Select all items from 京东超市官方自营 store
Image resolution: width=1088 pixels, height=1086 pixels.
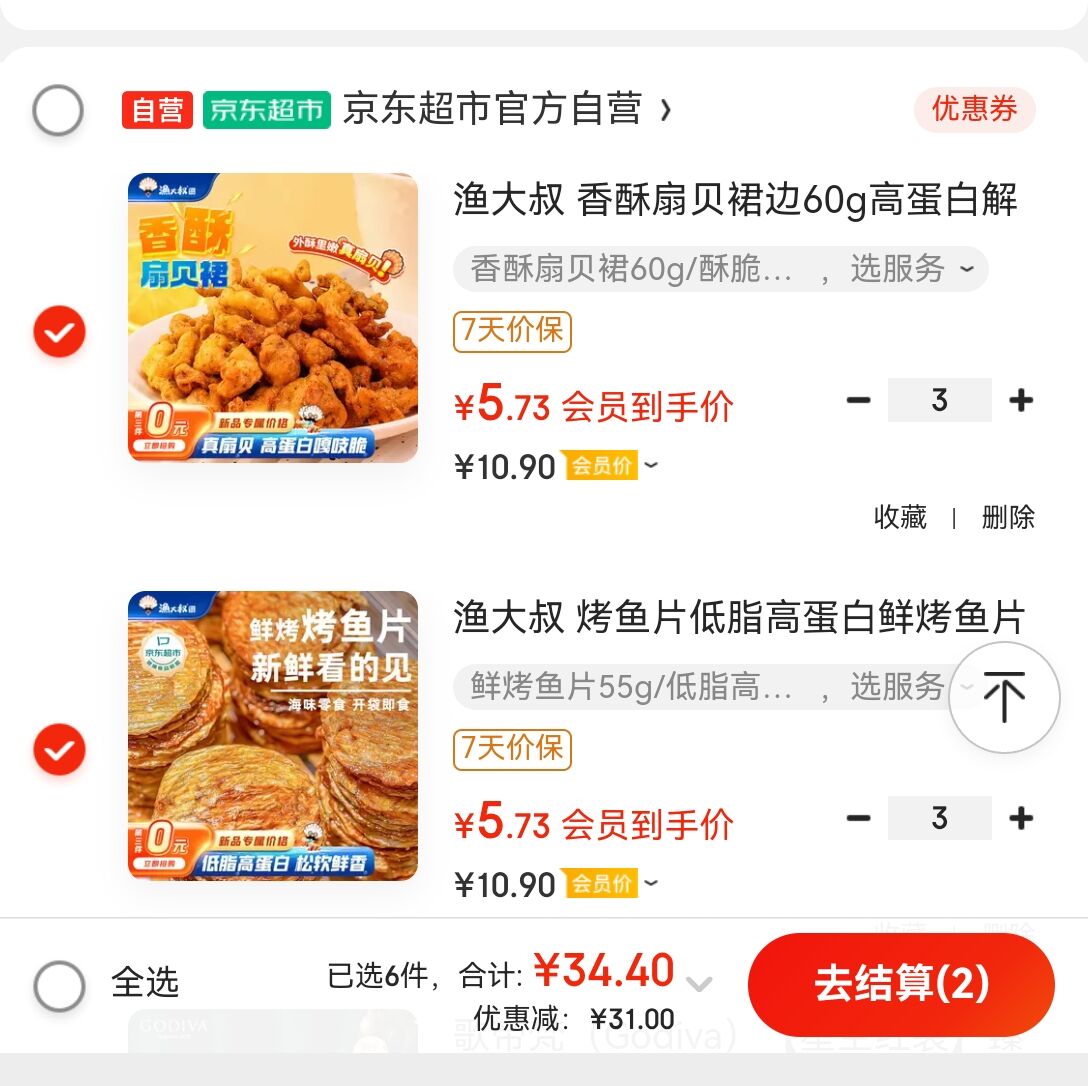[57, 110]
